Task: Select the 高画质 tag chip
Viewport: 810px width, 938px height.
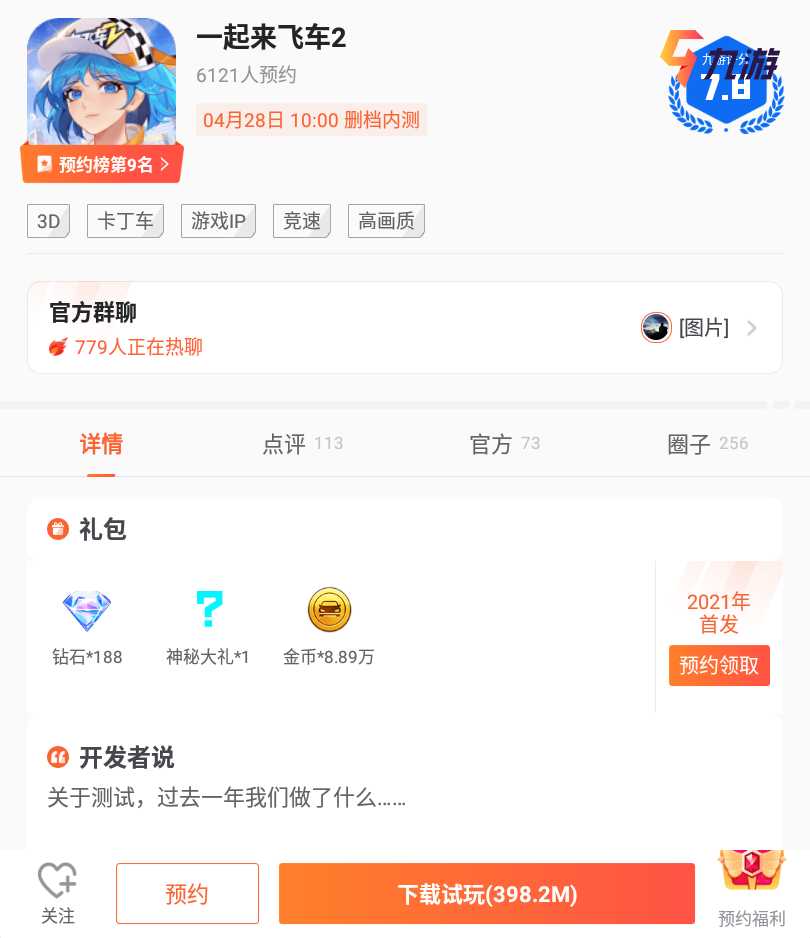Action: 386,221
